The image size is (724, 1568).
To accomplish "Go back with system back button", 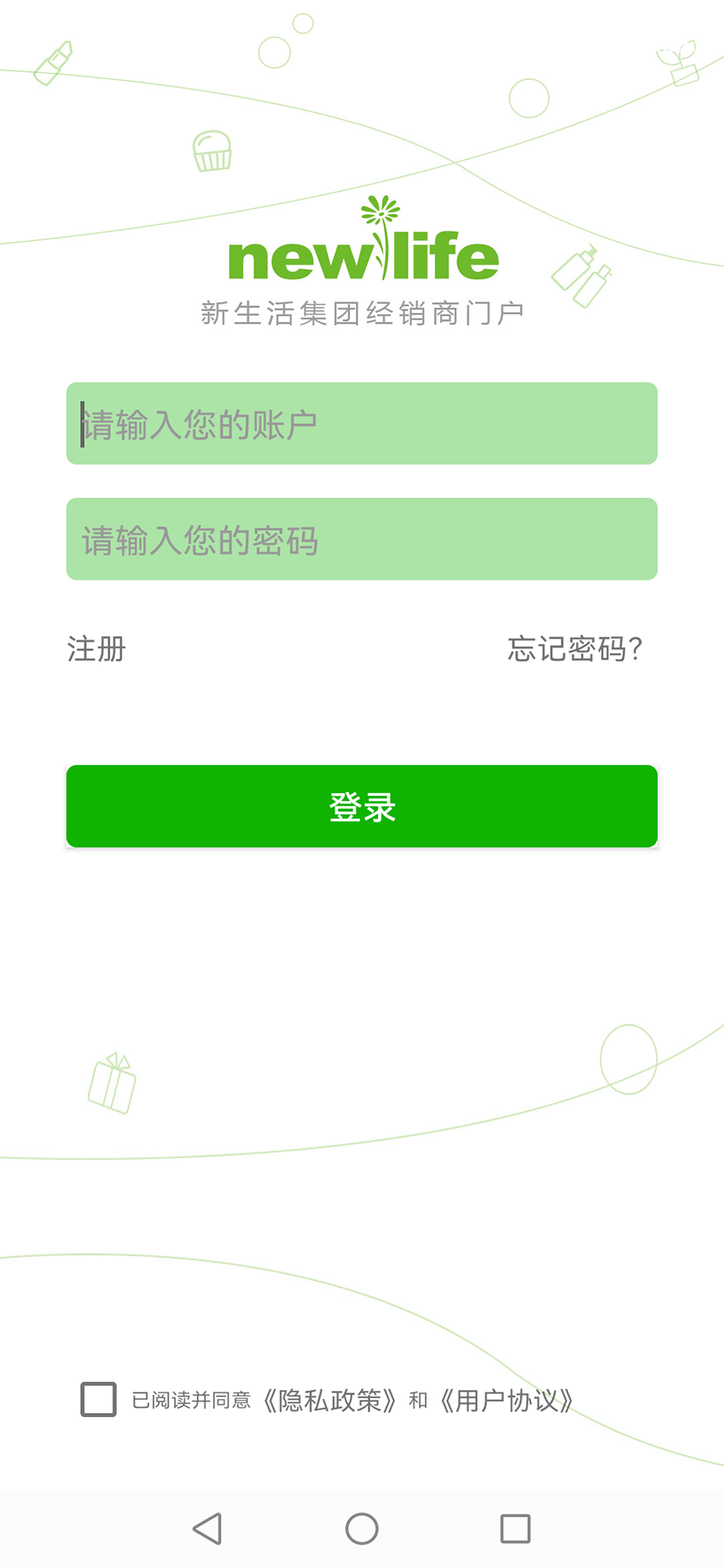I will click(207, 1529).
